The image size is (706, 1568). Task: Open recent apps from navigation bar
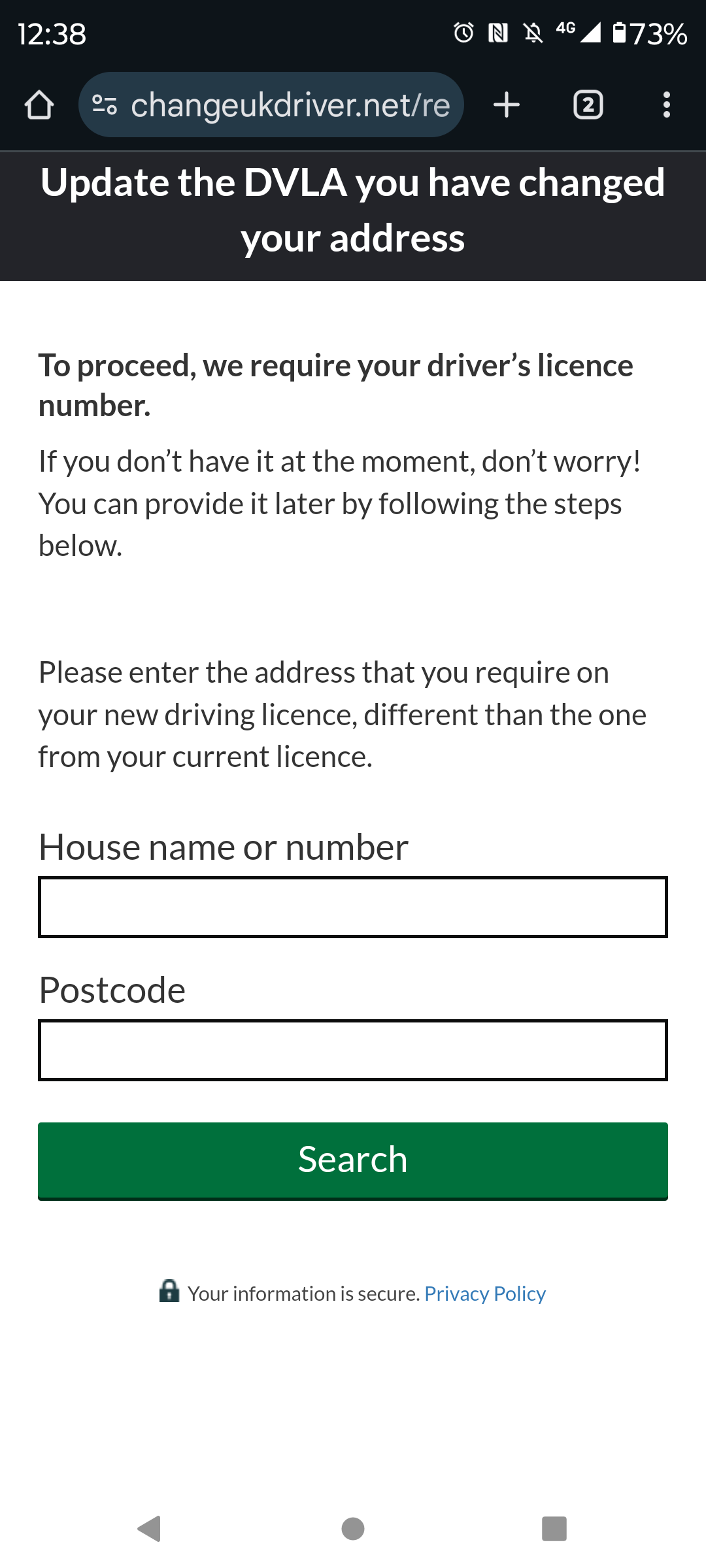coord(554,1529)
